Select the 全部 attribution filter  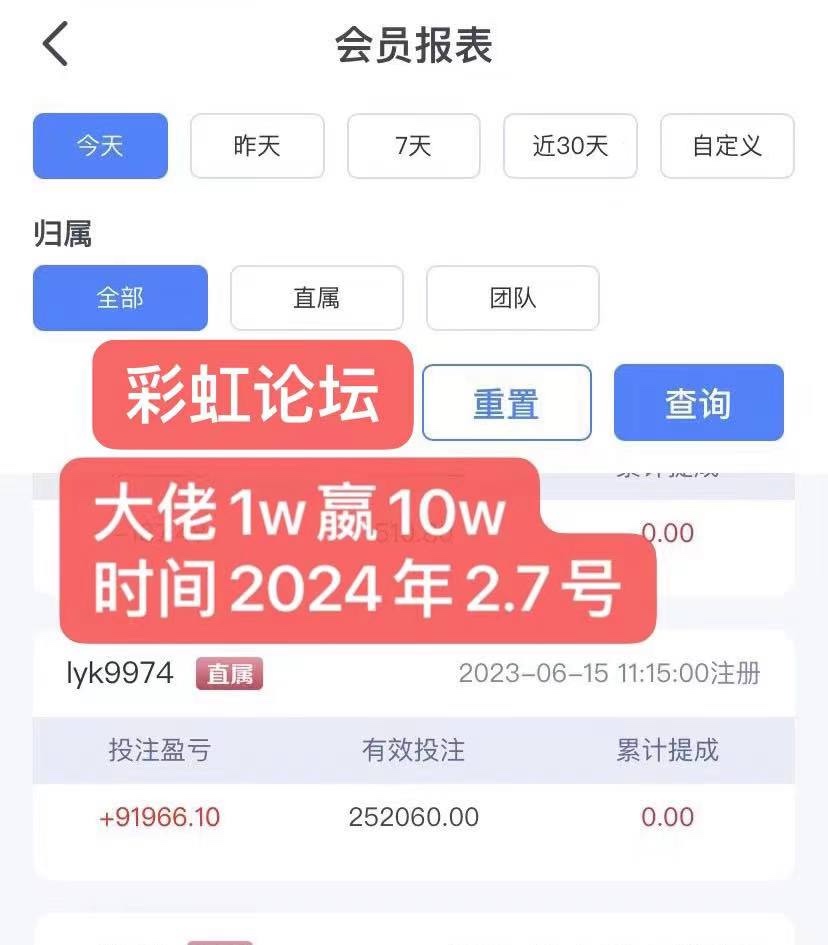[120, 298]
